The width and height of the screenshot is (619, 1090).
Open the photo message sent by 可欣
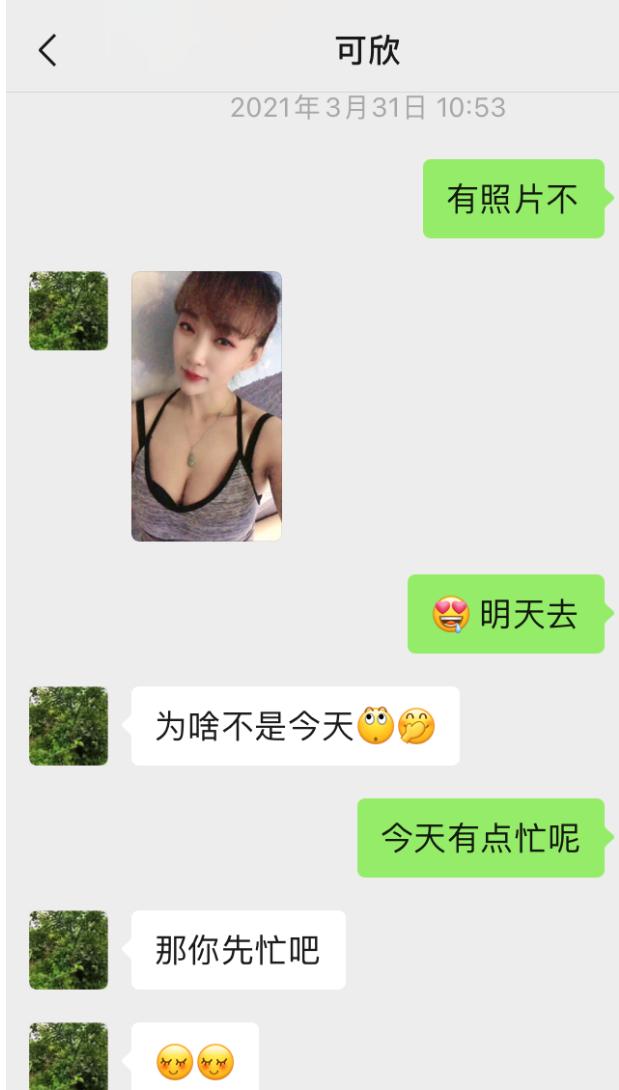tap(206, 406)
